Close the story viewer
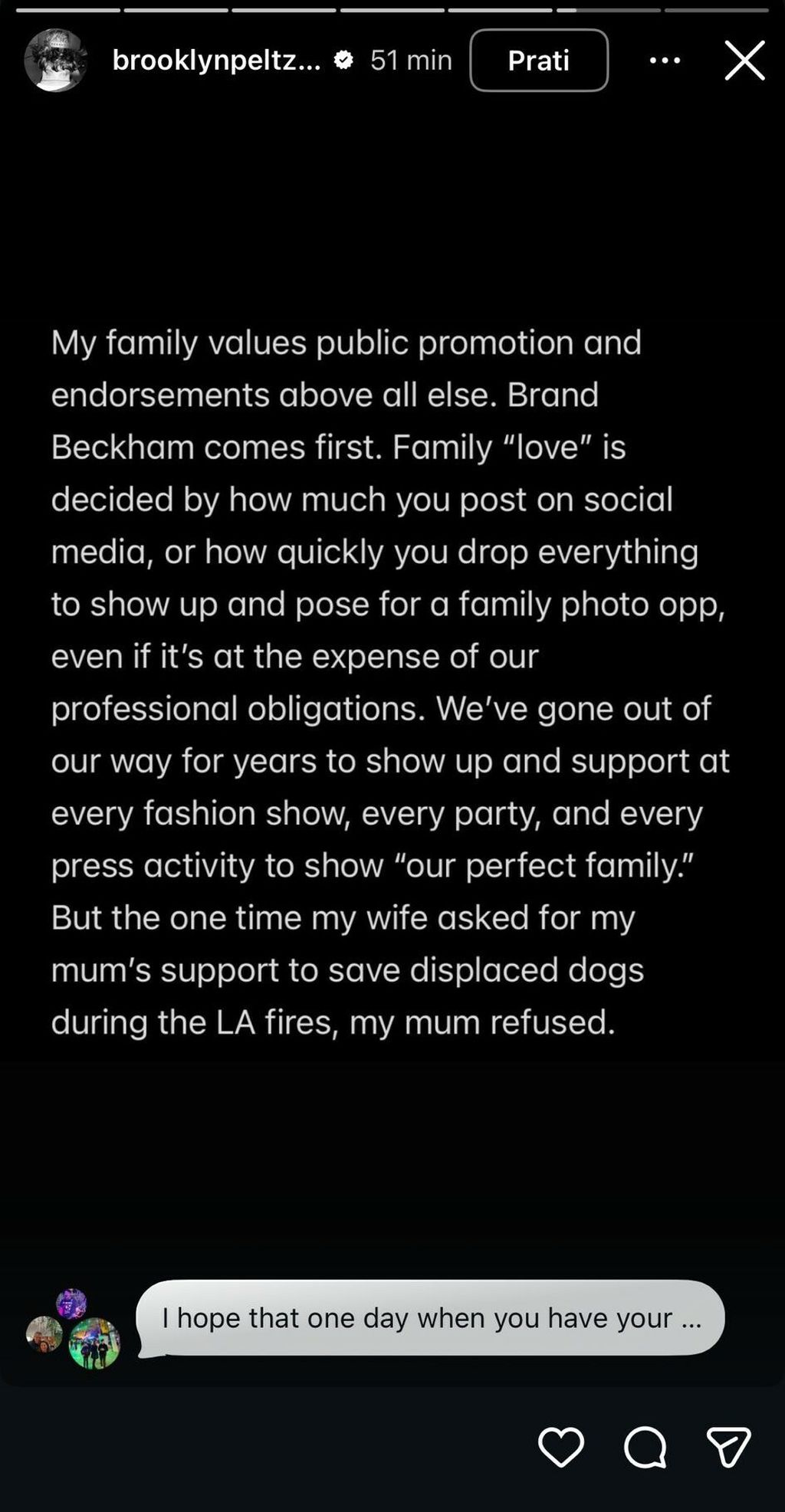 [744, 61]
